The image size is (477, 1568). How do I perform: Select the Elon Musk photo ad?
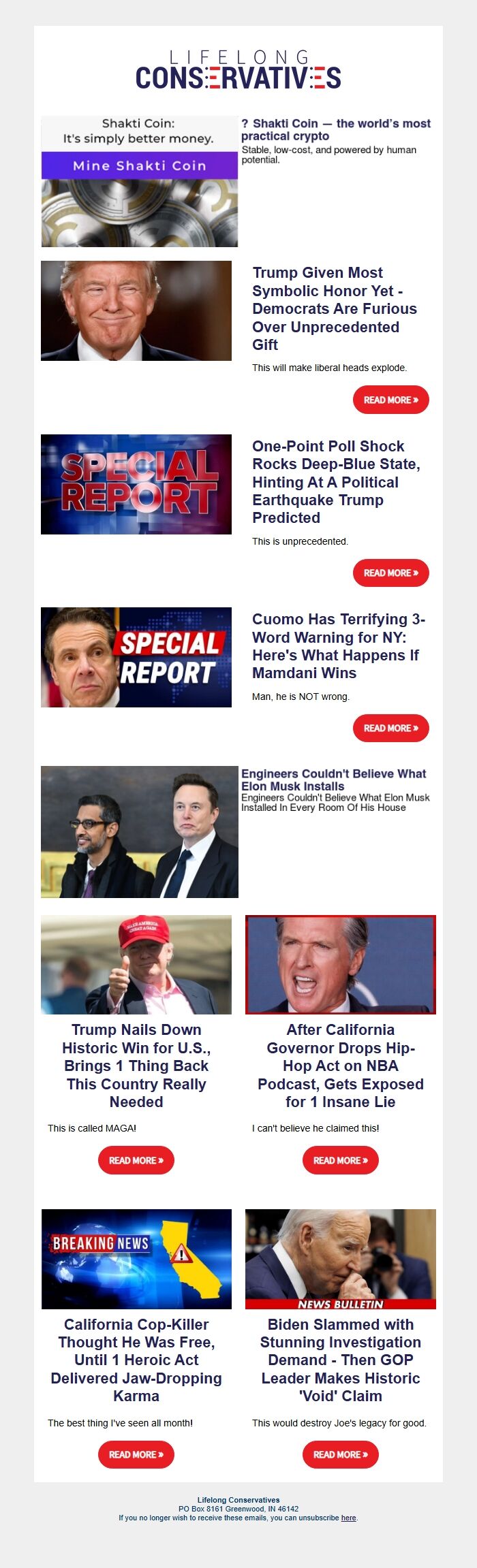(x=140, y=831)
